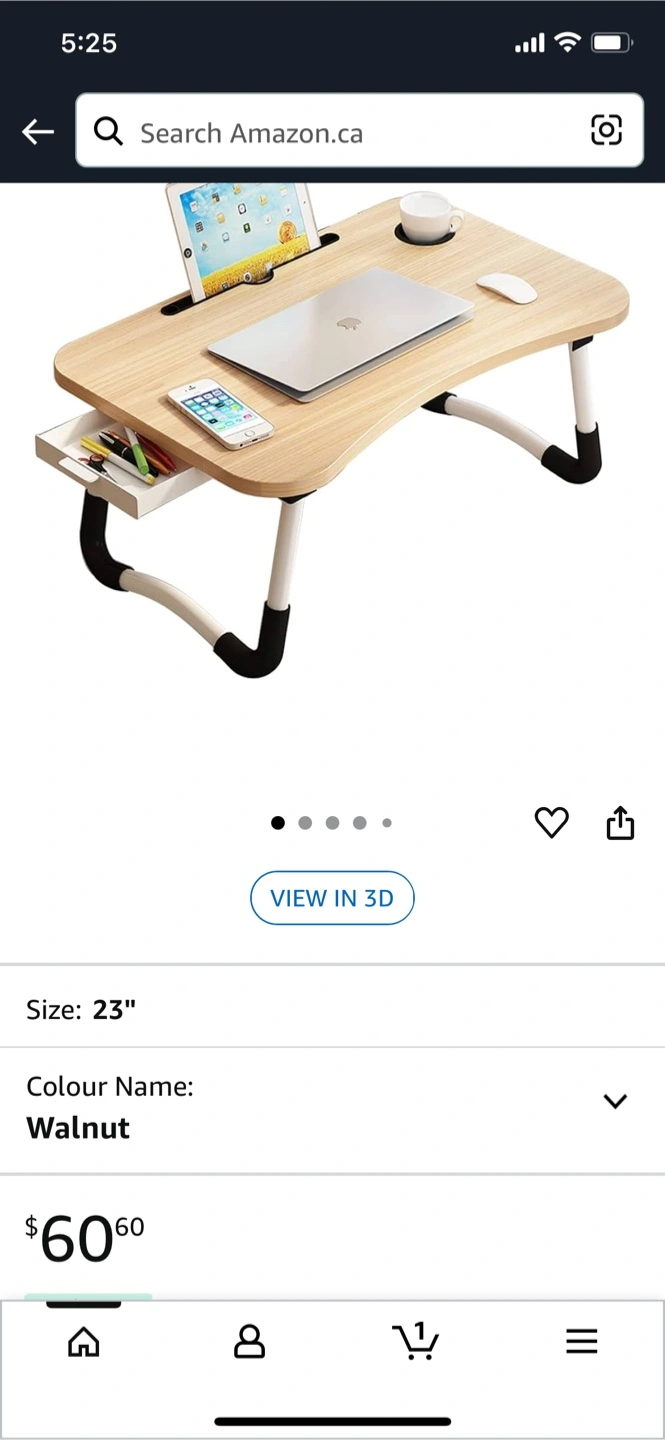Image resolution: width=665 pixels, height=1440 pixels.
Task: Open the camera lens search icon
Action: click(x=606, y=131)
